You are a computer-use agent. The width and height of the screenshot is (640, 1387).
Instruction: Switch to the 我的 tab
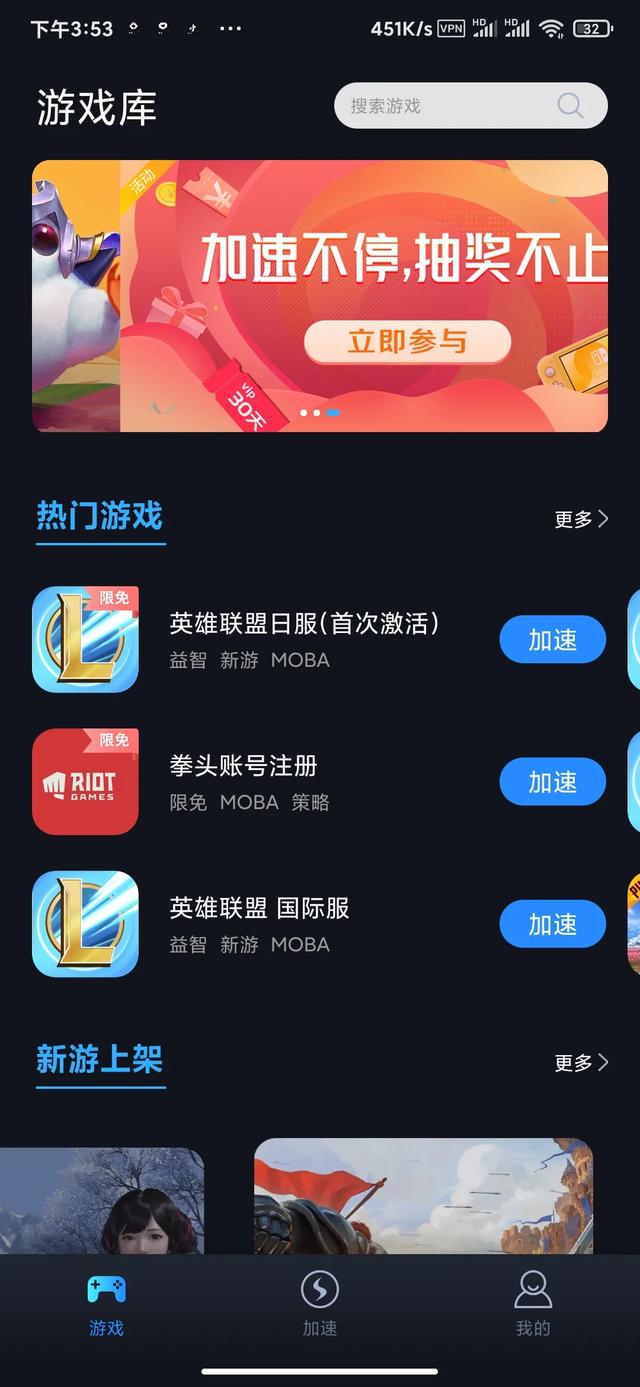[x=533, y=1305]
